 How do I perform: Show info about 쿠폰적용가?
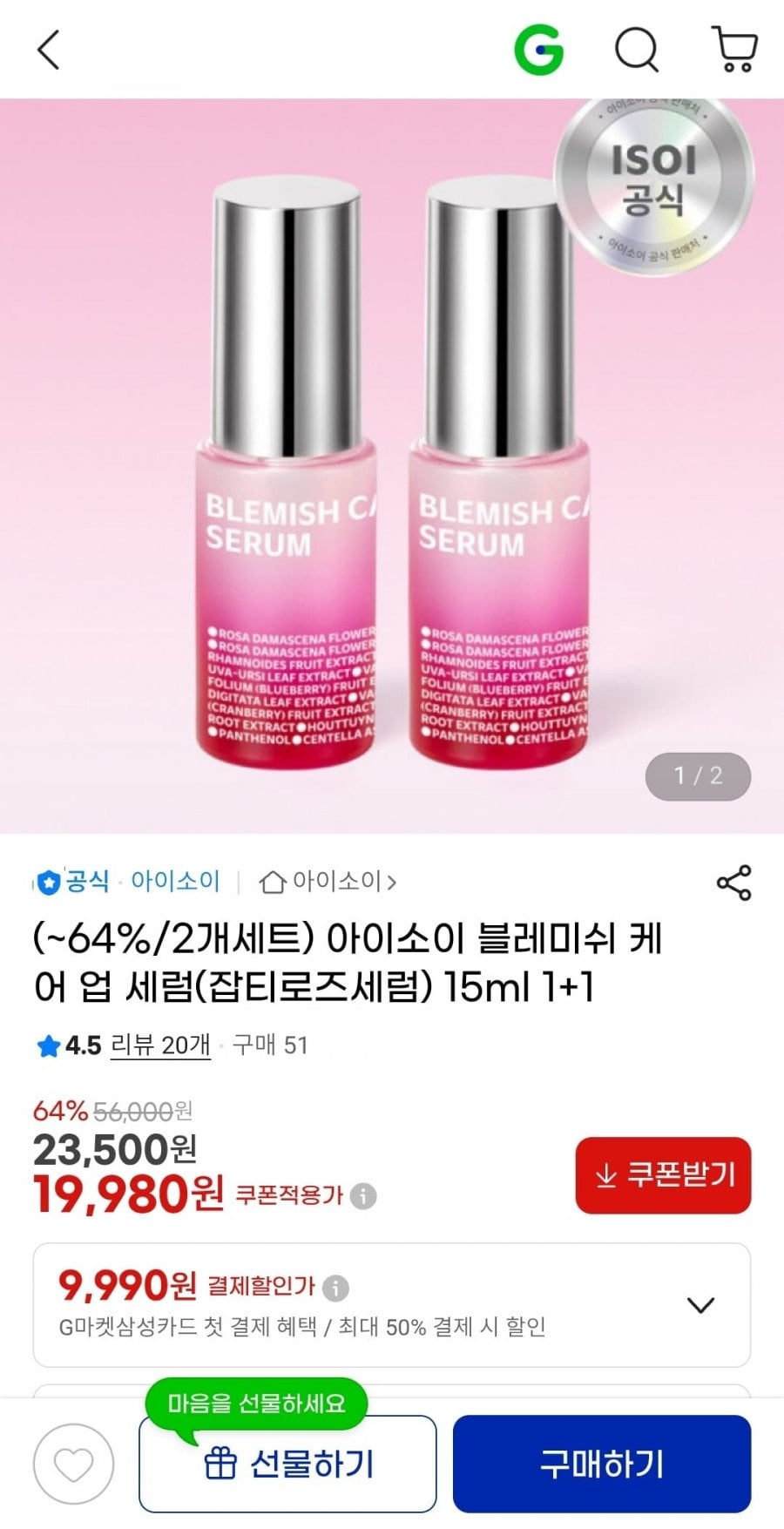click(363, 1196)
